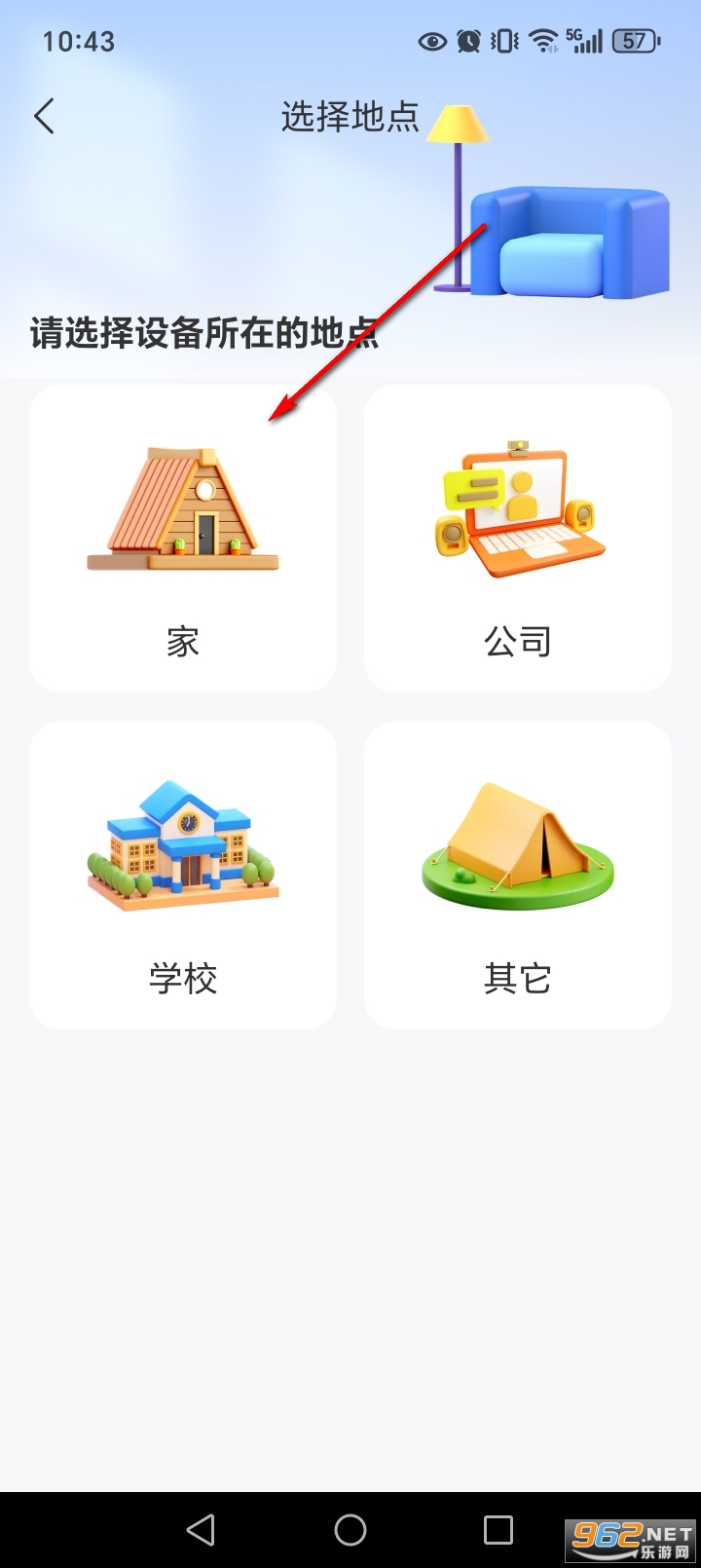
Task: Tap the alarm clock status bar icon
Action: point(466,41)
